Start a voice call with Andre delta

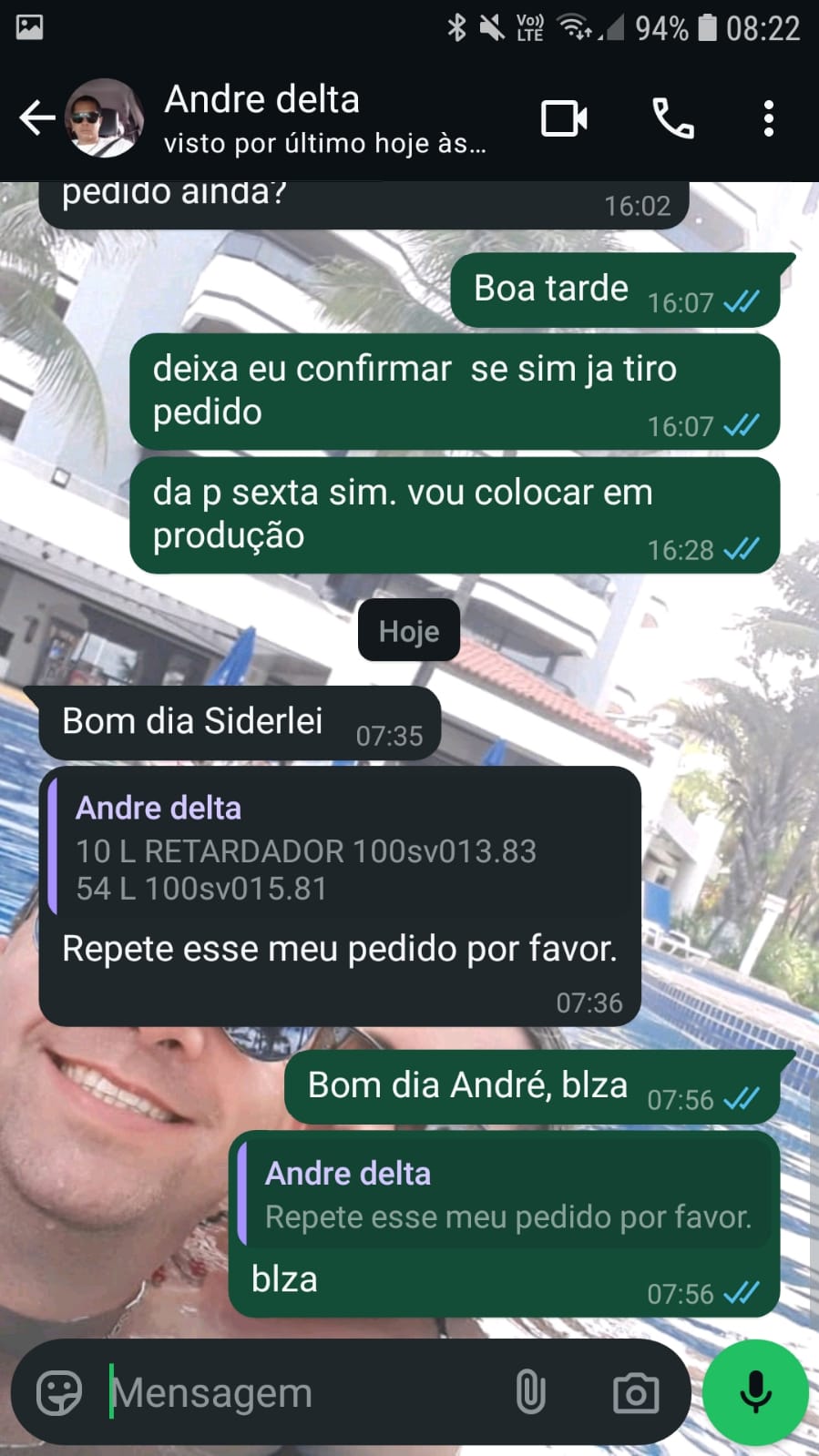(673, 118)
